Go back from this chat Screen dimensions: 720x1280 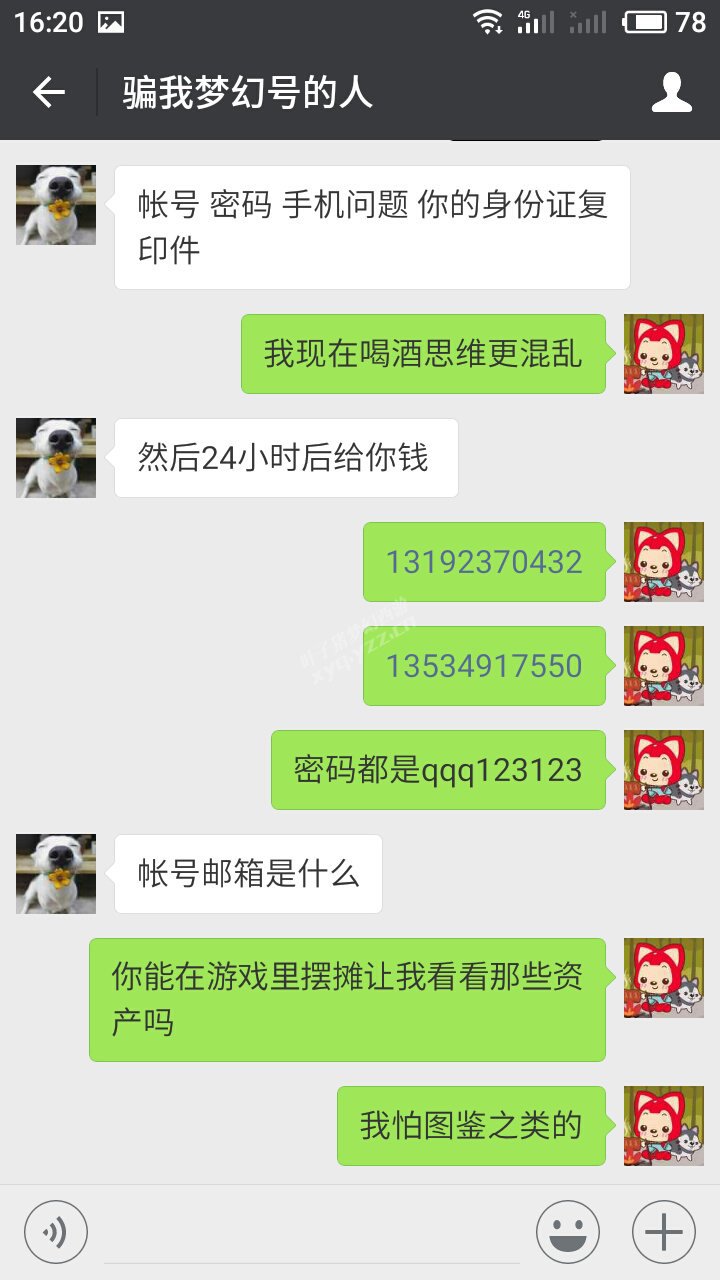(48, 93)
